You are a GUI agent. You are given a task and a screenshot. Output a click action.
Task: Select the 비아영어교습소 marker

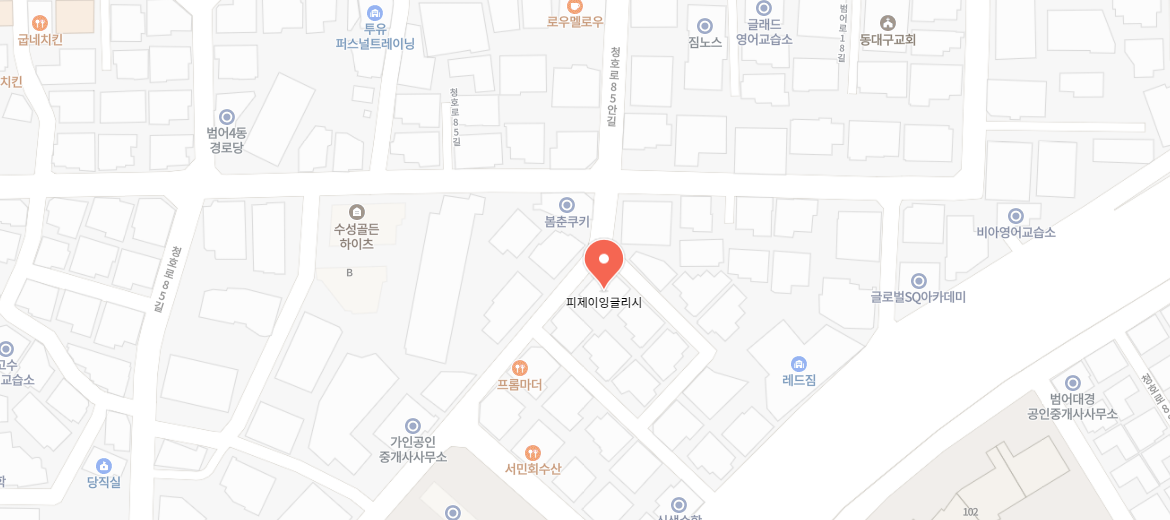[1016, 216]
